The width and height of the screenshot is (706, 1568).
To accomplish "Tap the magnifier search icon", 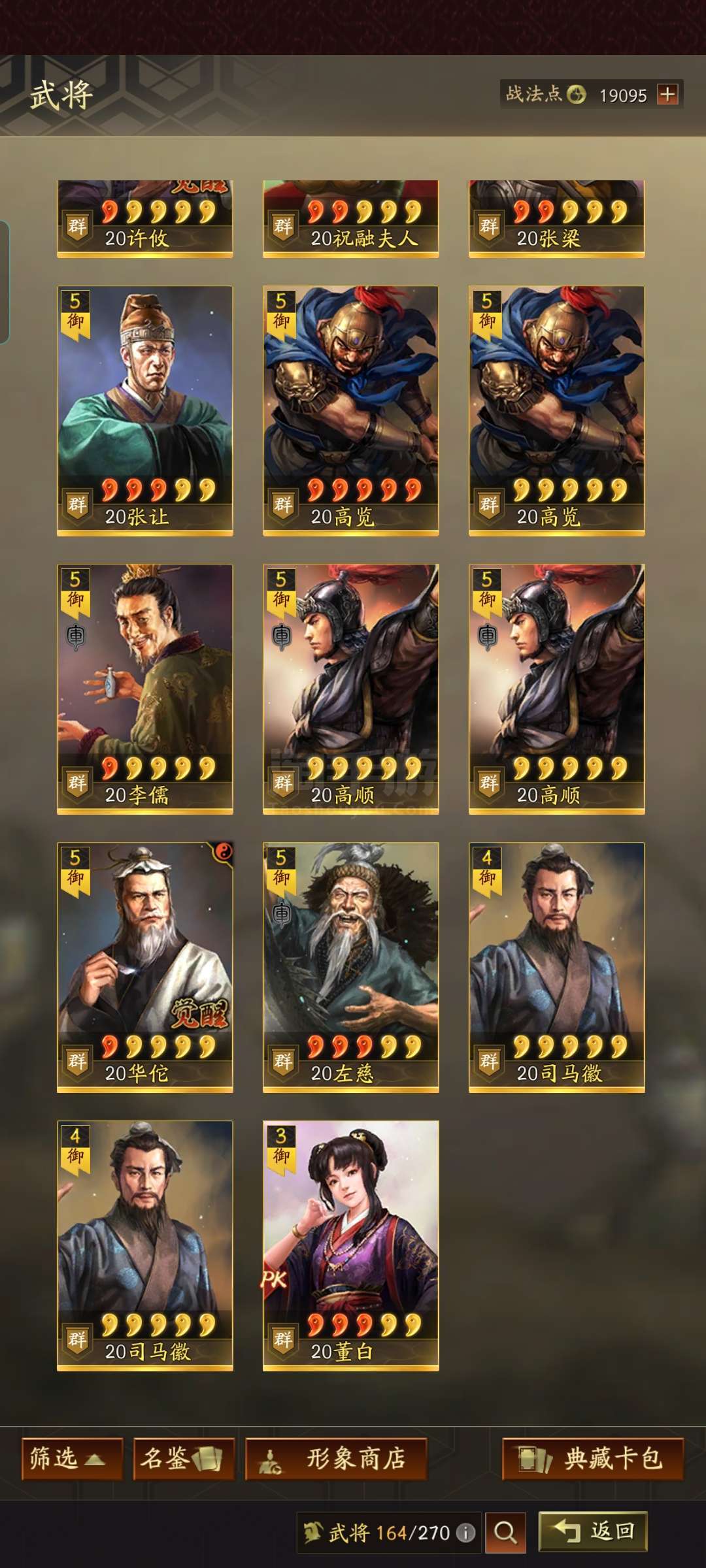I will (505, 1532).
